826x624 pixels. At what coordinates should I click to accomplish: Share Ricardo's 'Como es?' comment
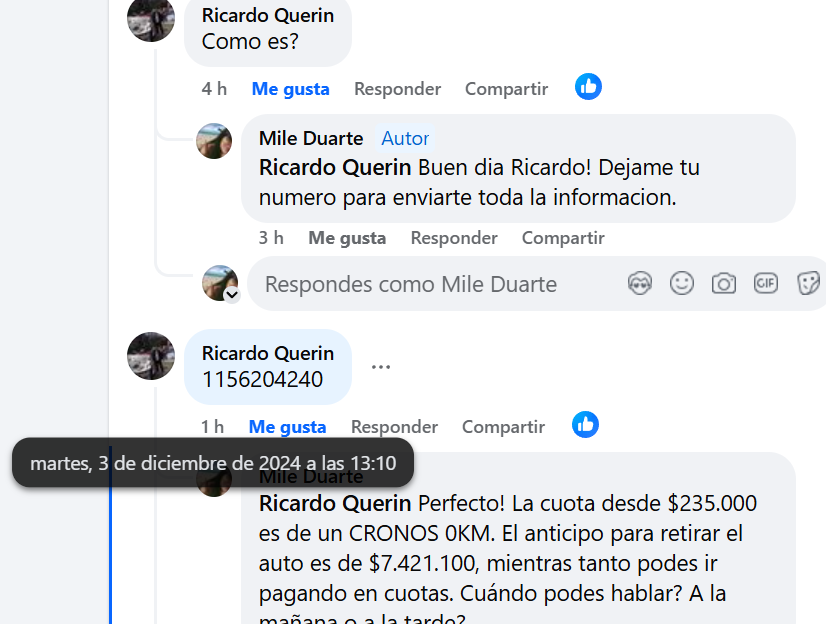(x=506, y=89)
